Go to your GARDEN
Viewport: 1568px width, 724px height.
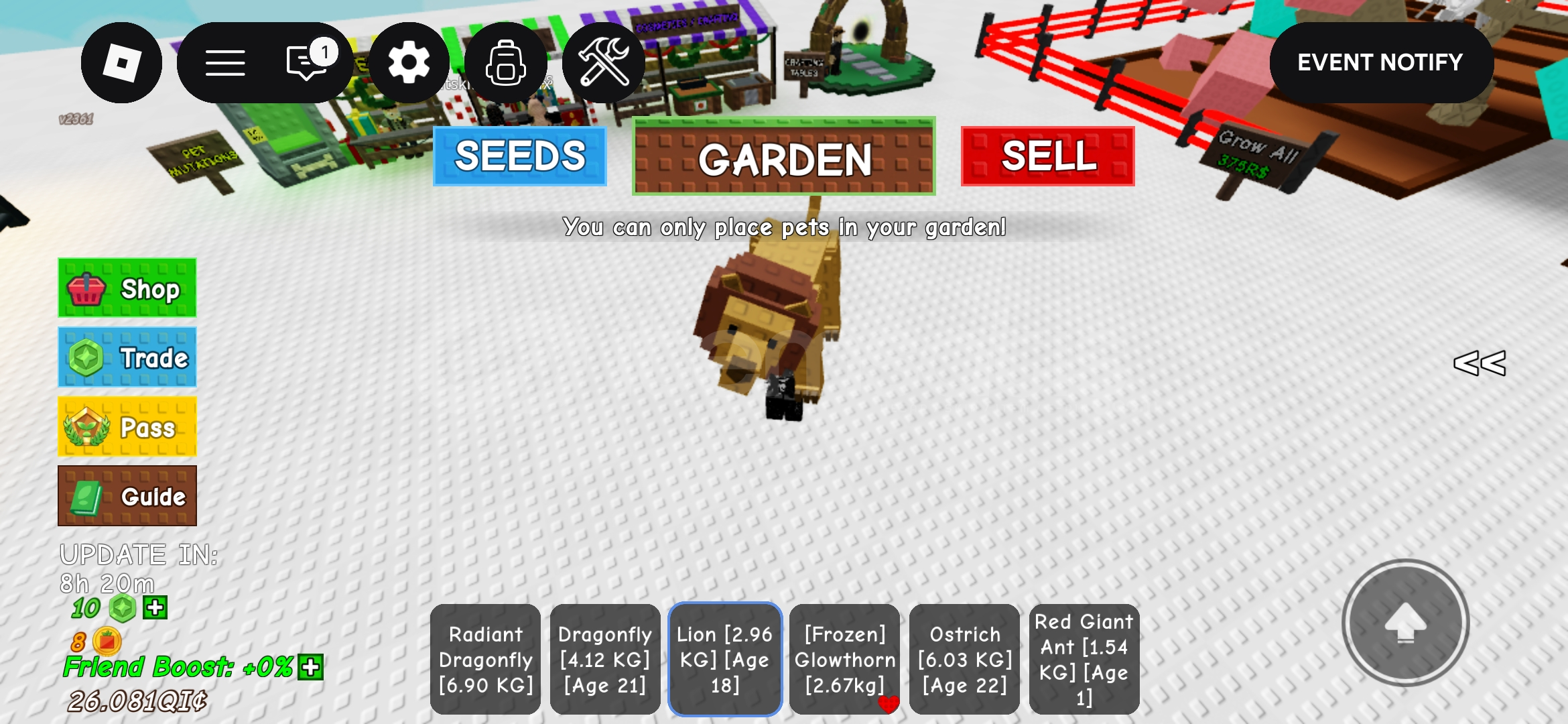[784, 157]
